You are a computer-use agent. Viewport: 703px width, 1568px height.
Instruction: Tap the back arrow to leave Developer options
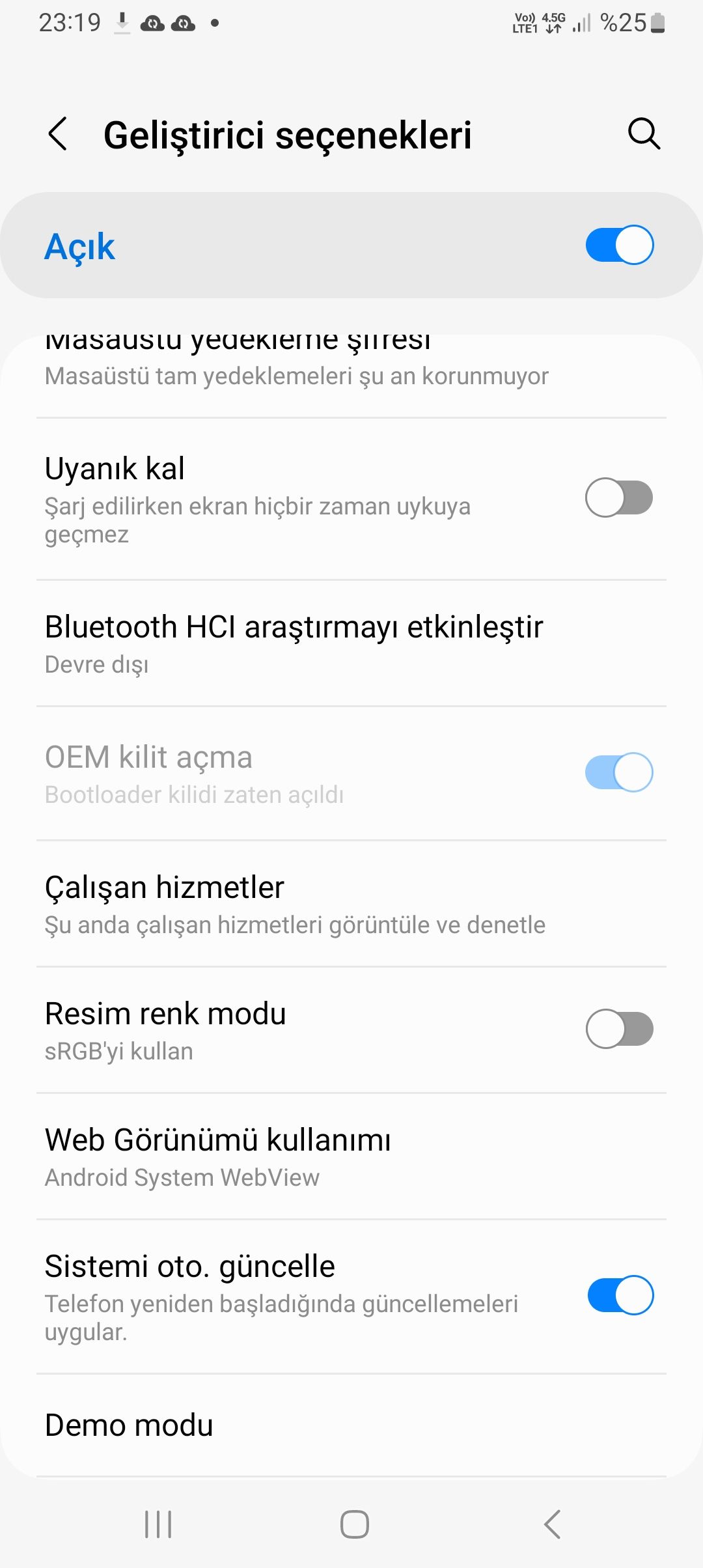57,135
